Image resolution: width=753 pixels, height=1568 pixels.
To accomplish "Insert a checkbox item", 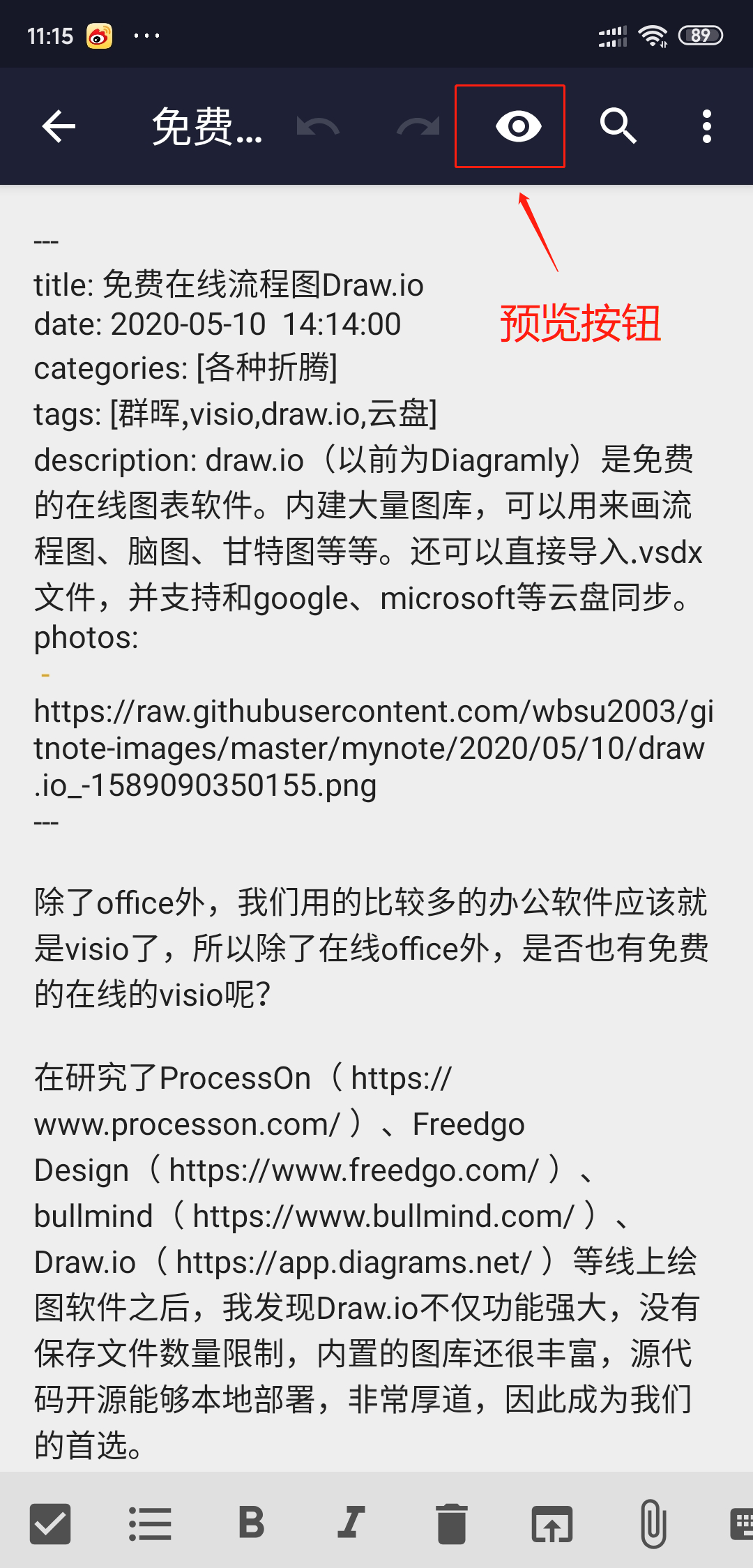I will [x=50, y=1523].
